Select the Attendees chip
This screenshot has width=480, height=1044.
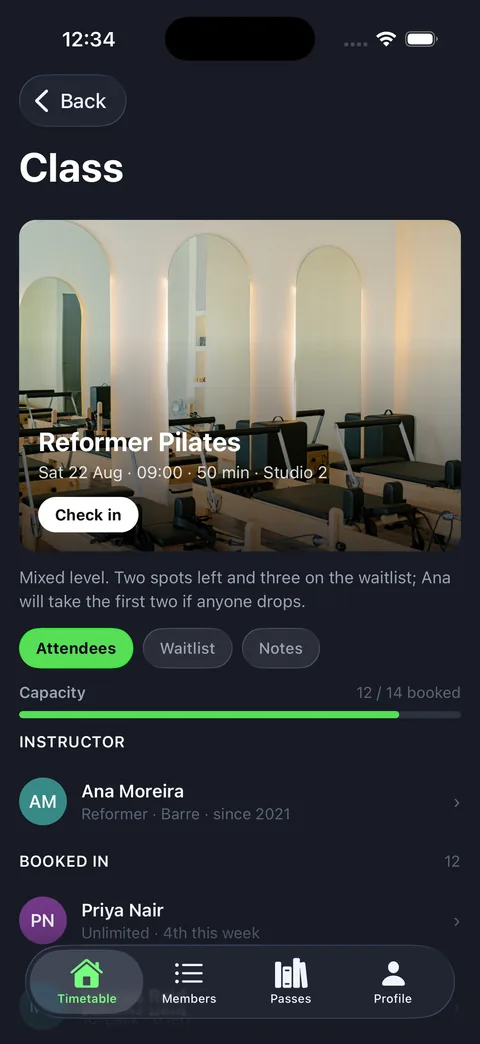pos(76,648)
